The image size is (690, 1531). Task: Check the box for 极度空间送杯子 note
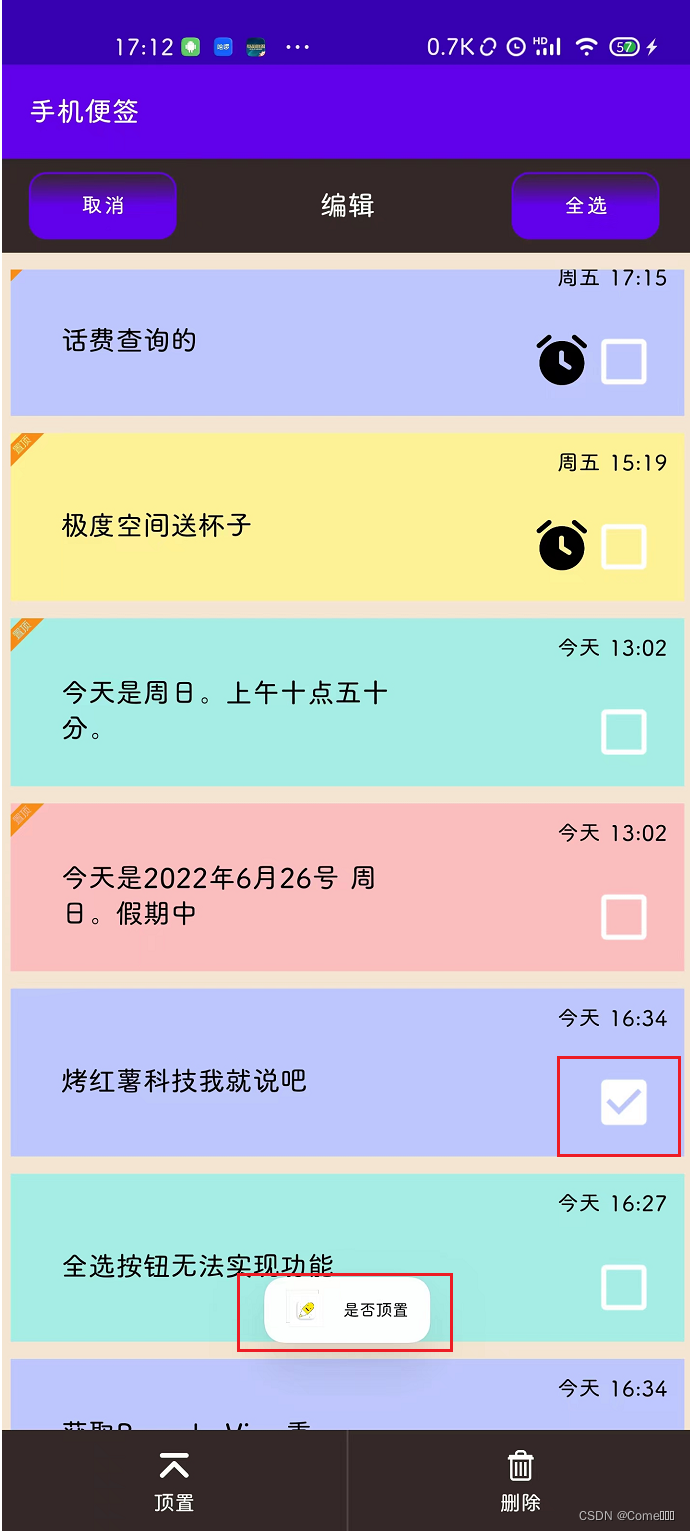pos(624,547)
